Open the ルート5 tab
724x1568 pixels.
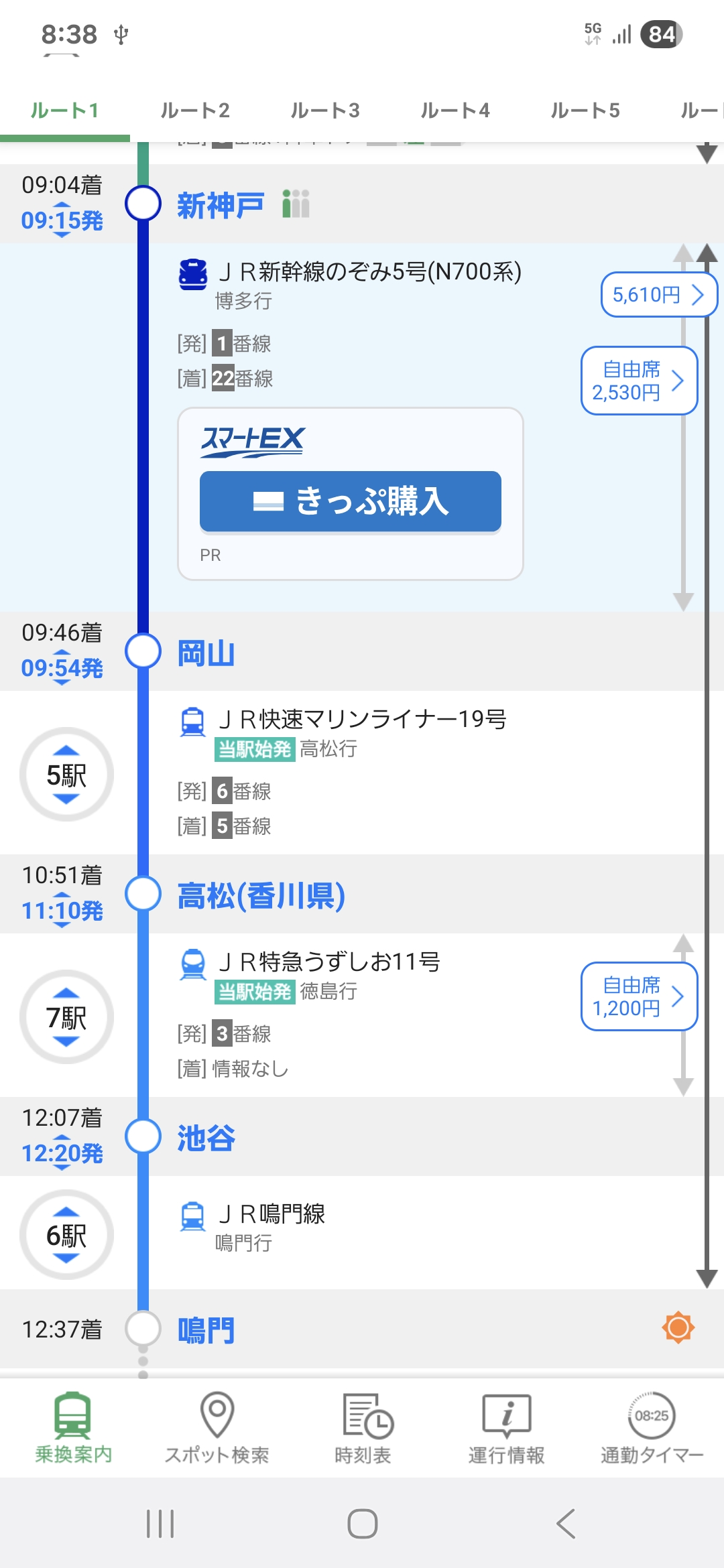click(x=585, y=111)
